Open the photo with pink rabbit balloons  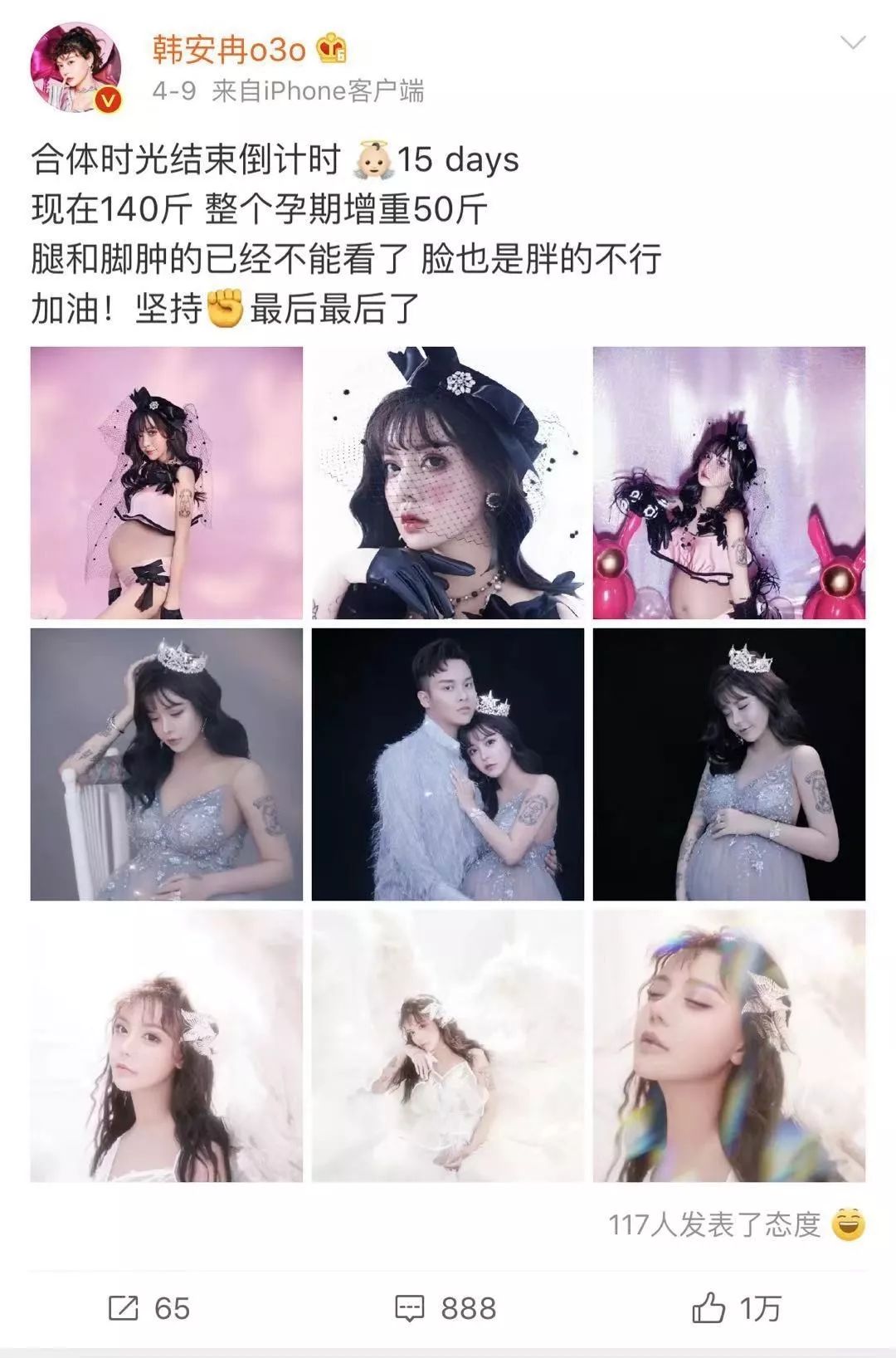(728, 482)
